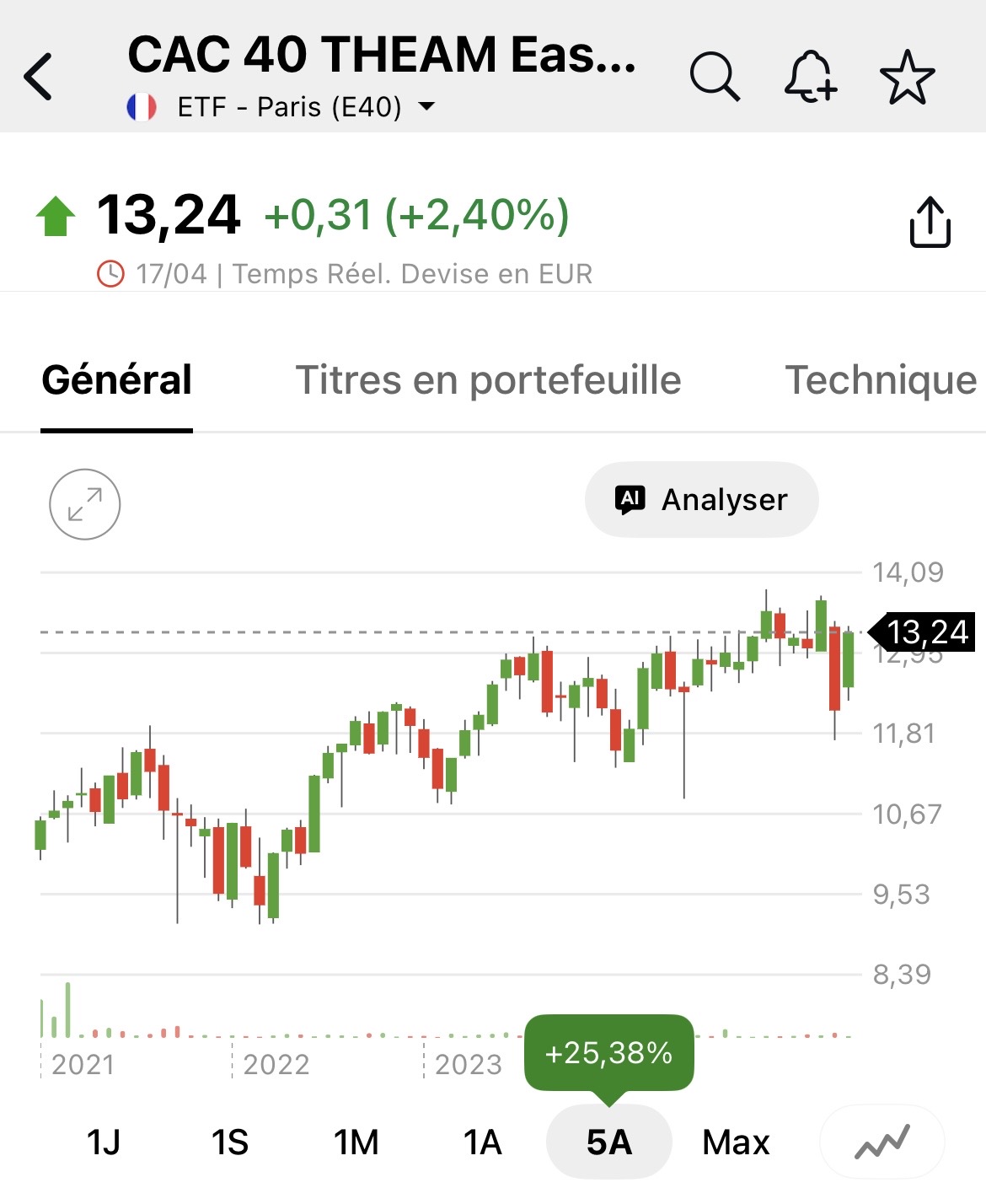
Task: Go back to the previous screen
Action: 39,77
